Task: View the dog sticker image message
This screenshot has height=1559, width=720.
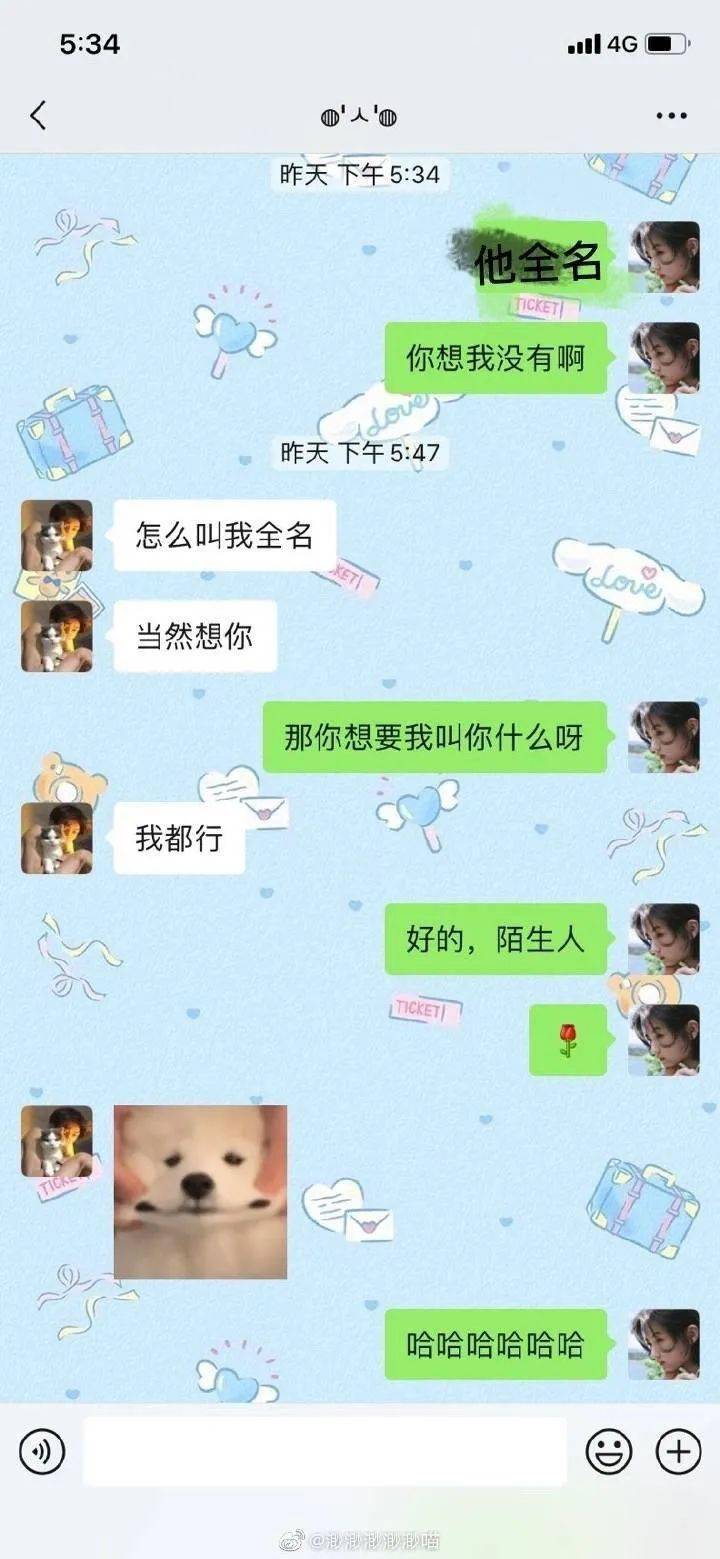Action: 200,1191
